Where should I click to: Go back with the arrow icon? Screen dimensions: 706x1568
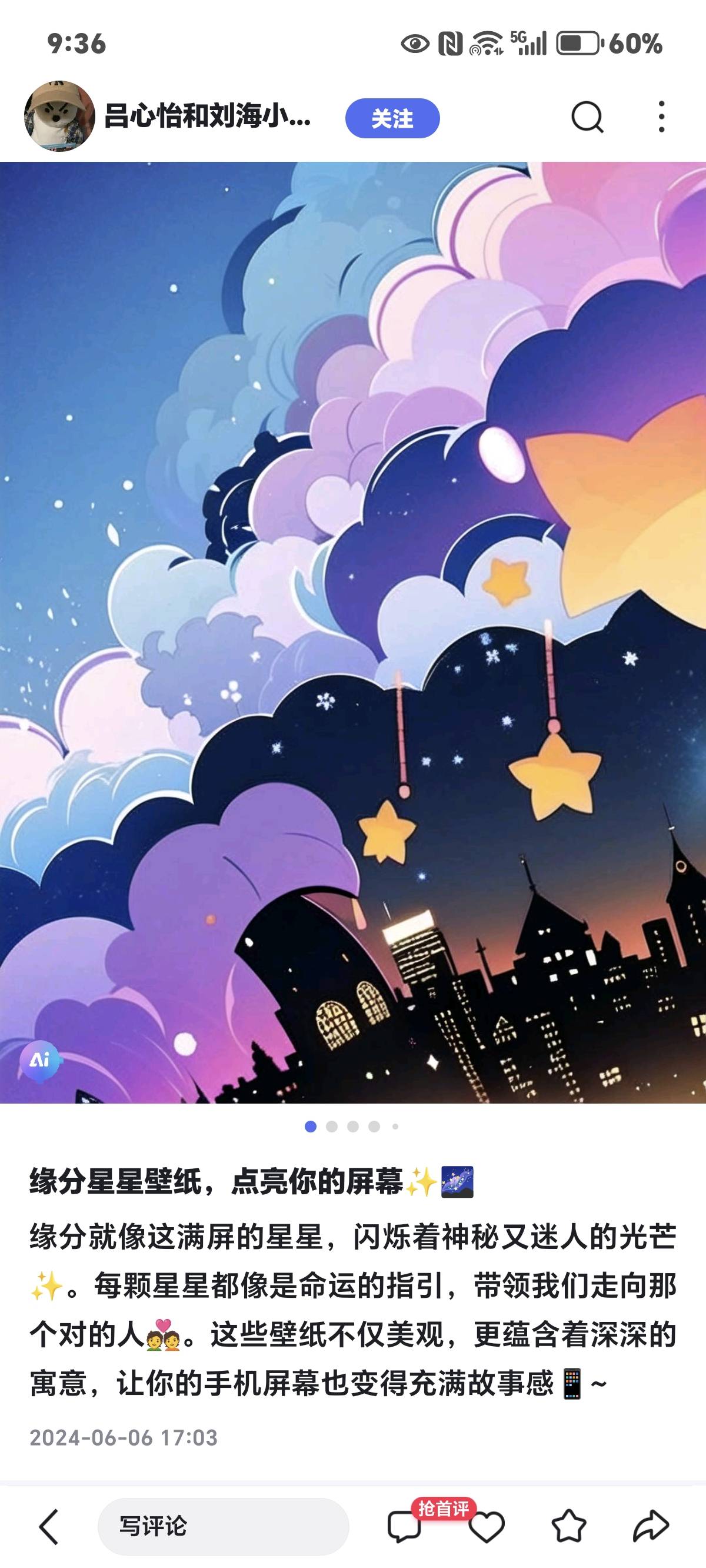point(49,1526)
